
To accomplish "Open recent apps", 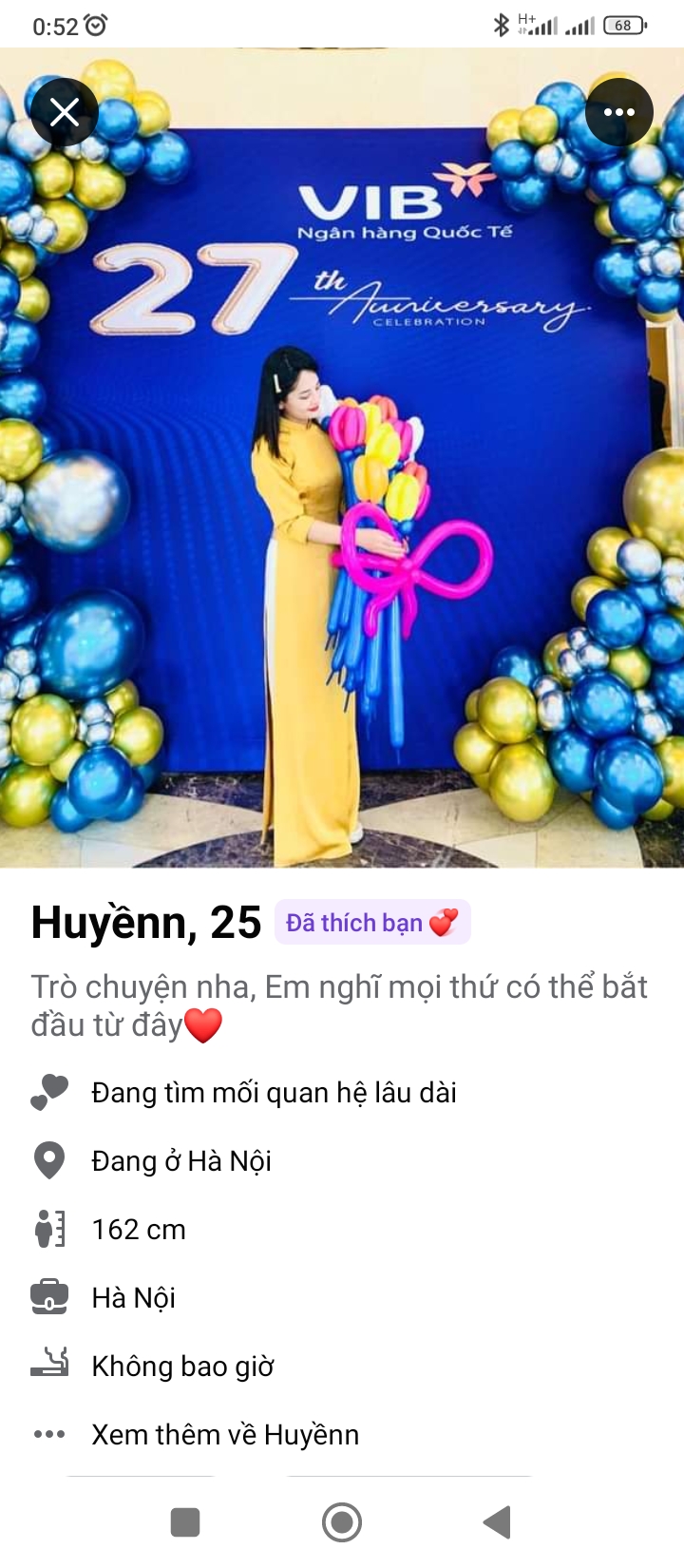I will pyautogui.click(x=185, y=1521).
